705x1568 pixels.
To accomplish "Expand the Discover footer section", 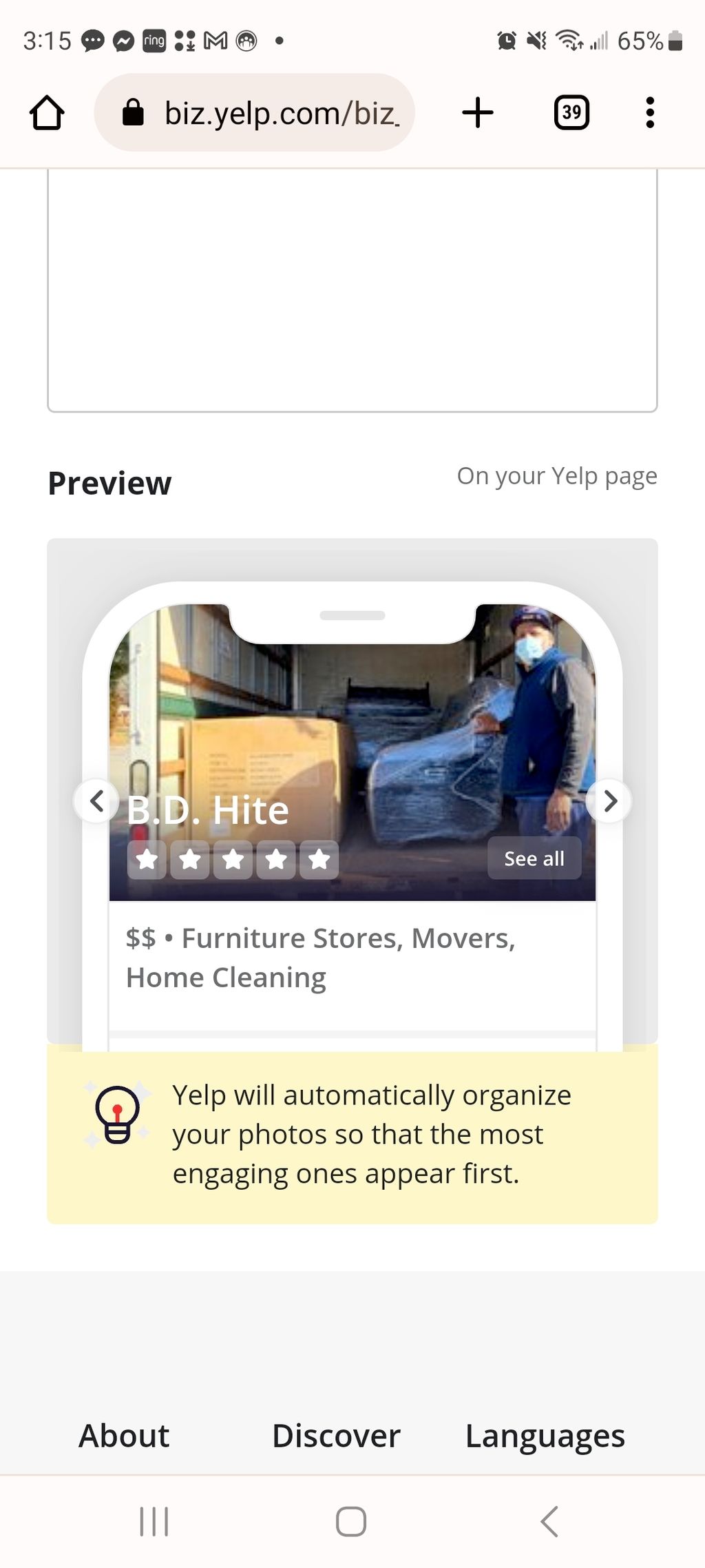I will click(336, 1436).
